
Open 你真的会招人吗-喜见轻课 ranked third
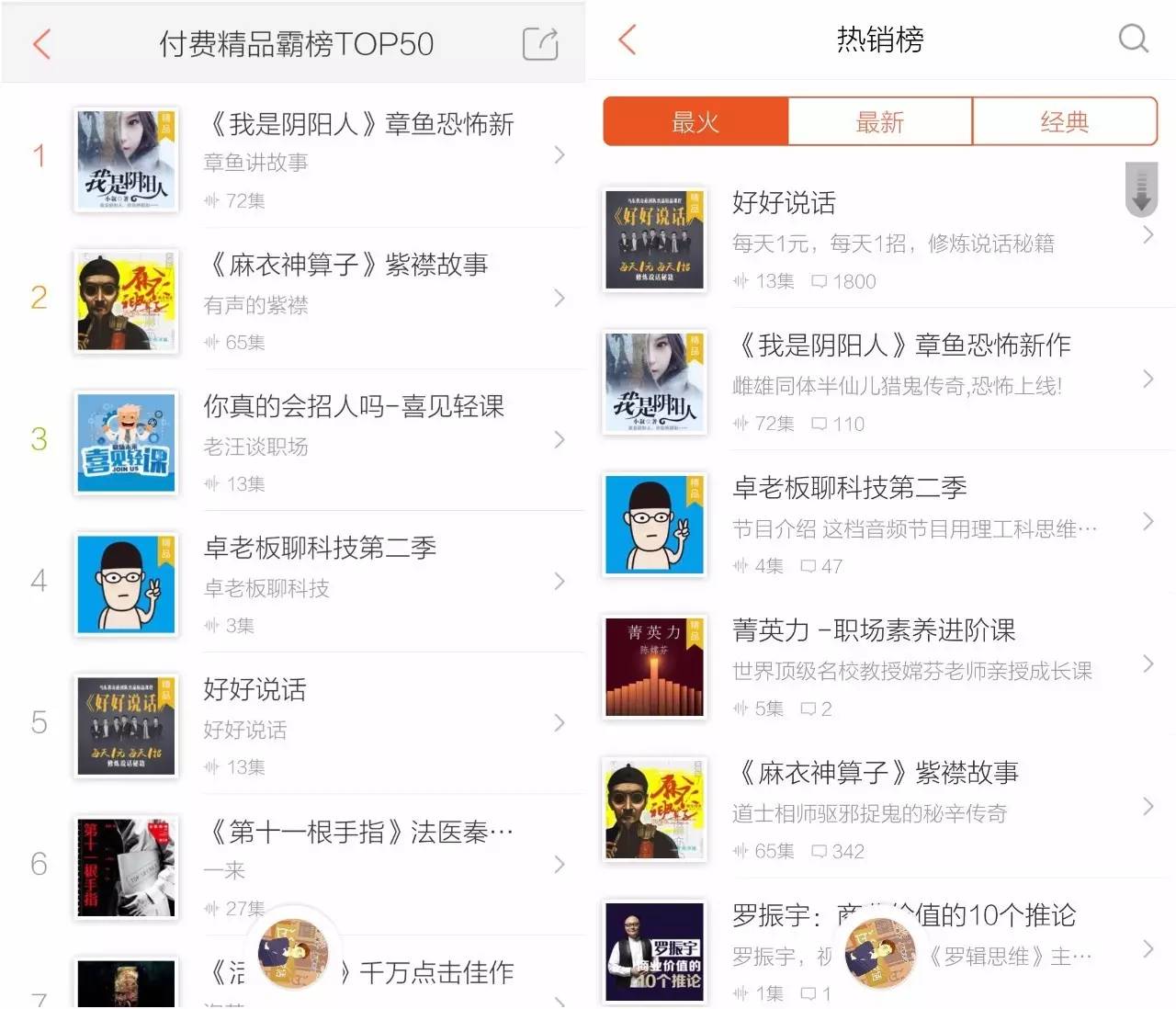point(294,440)
